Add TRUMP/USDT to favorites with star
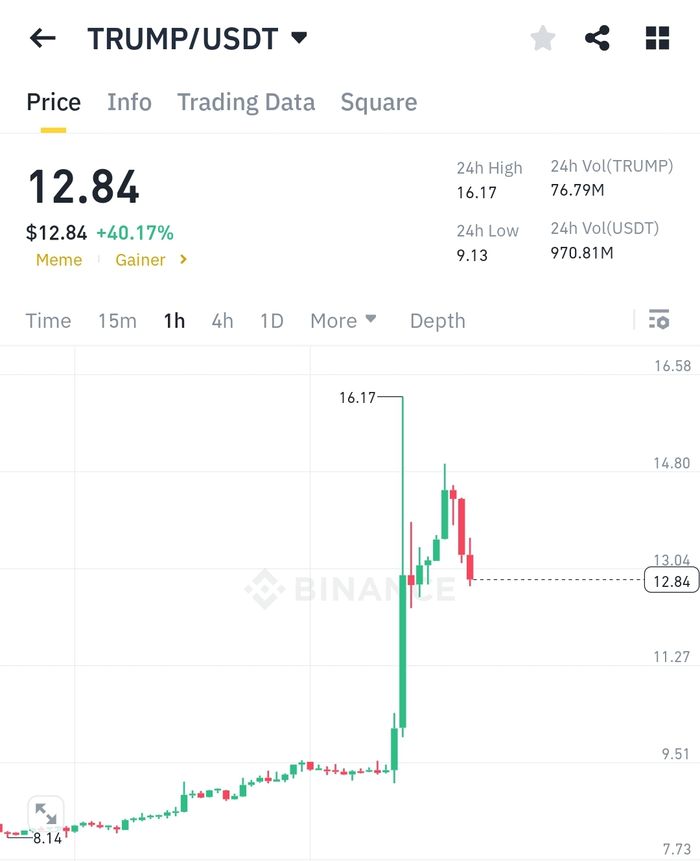Image resolution: width=700 pixels, height=861 pixels. (x=542, y=39)
